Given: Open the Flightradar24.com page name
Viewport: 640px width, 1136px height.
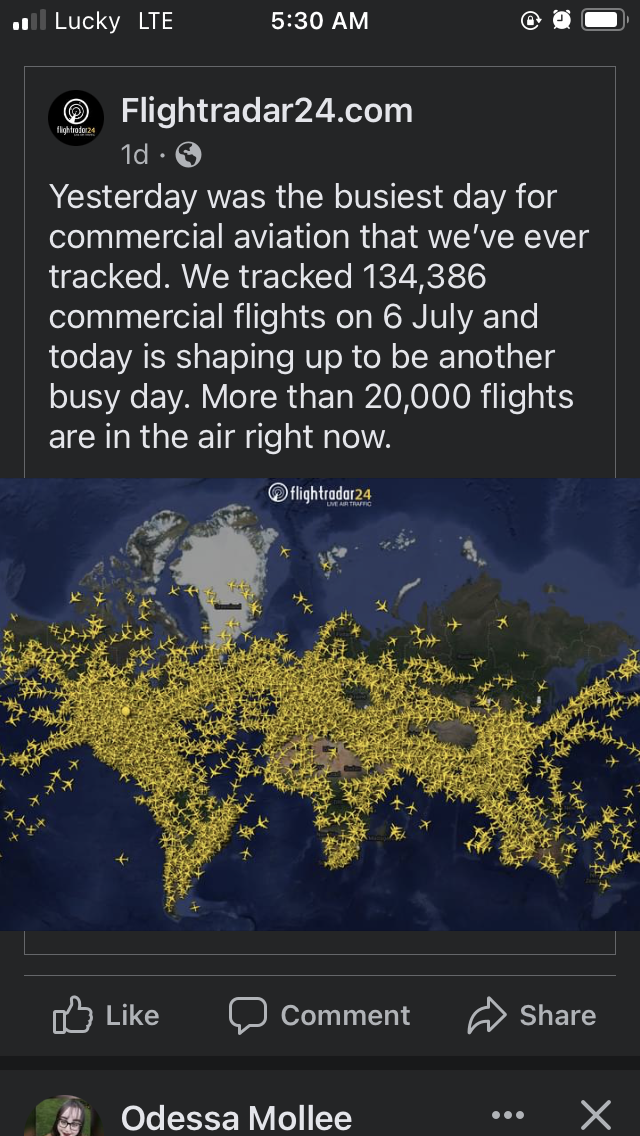Looking at the screenshot, I should pos(267,111).
